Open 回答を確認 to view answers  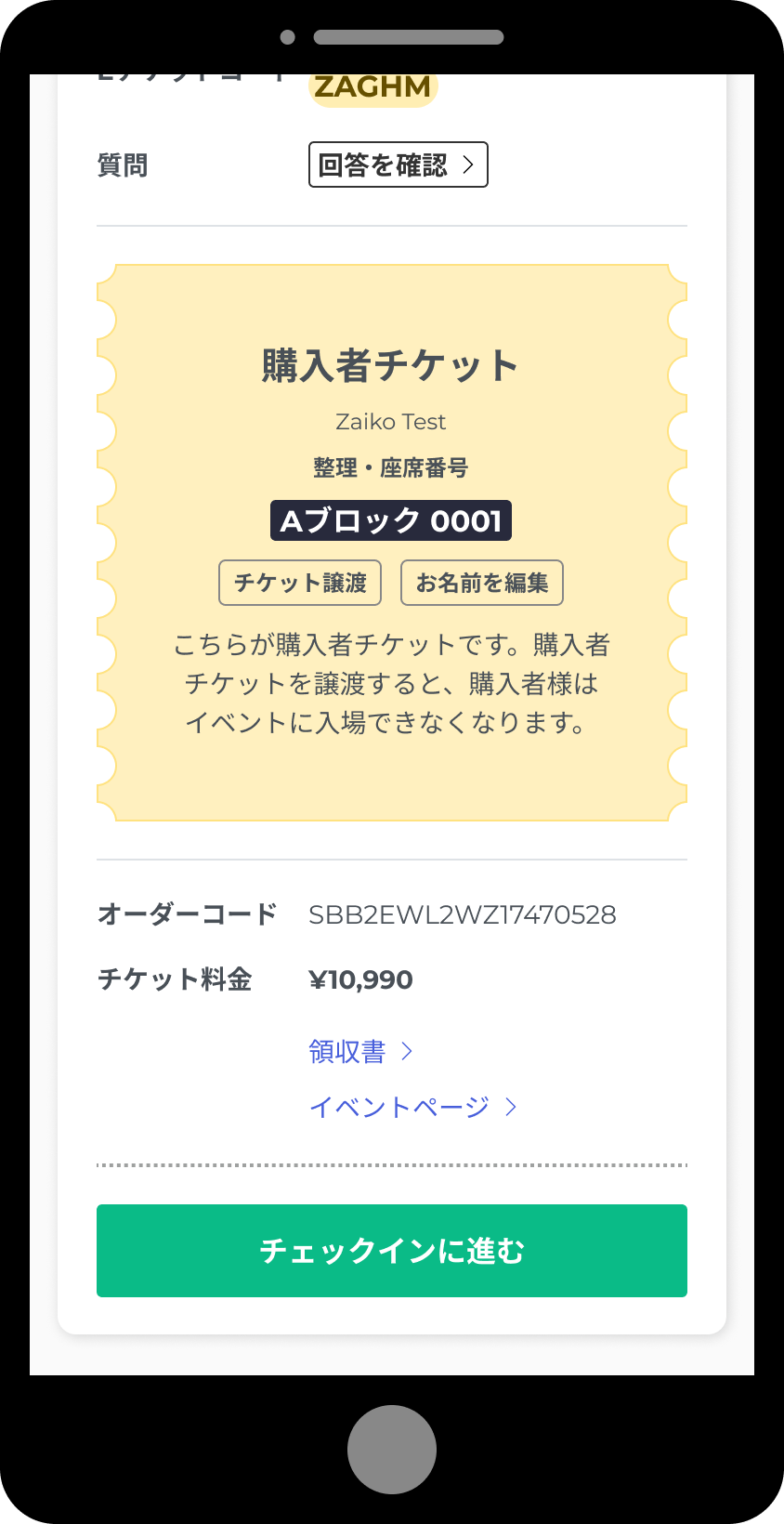point(398,164)
